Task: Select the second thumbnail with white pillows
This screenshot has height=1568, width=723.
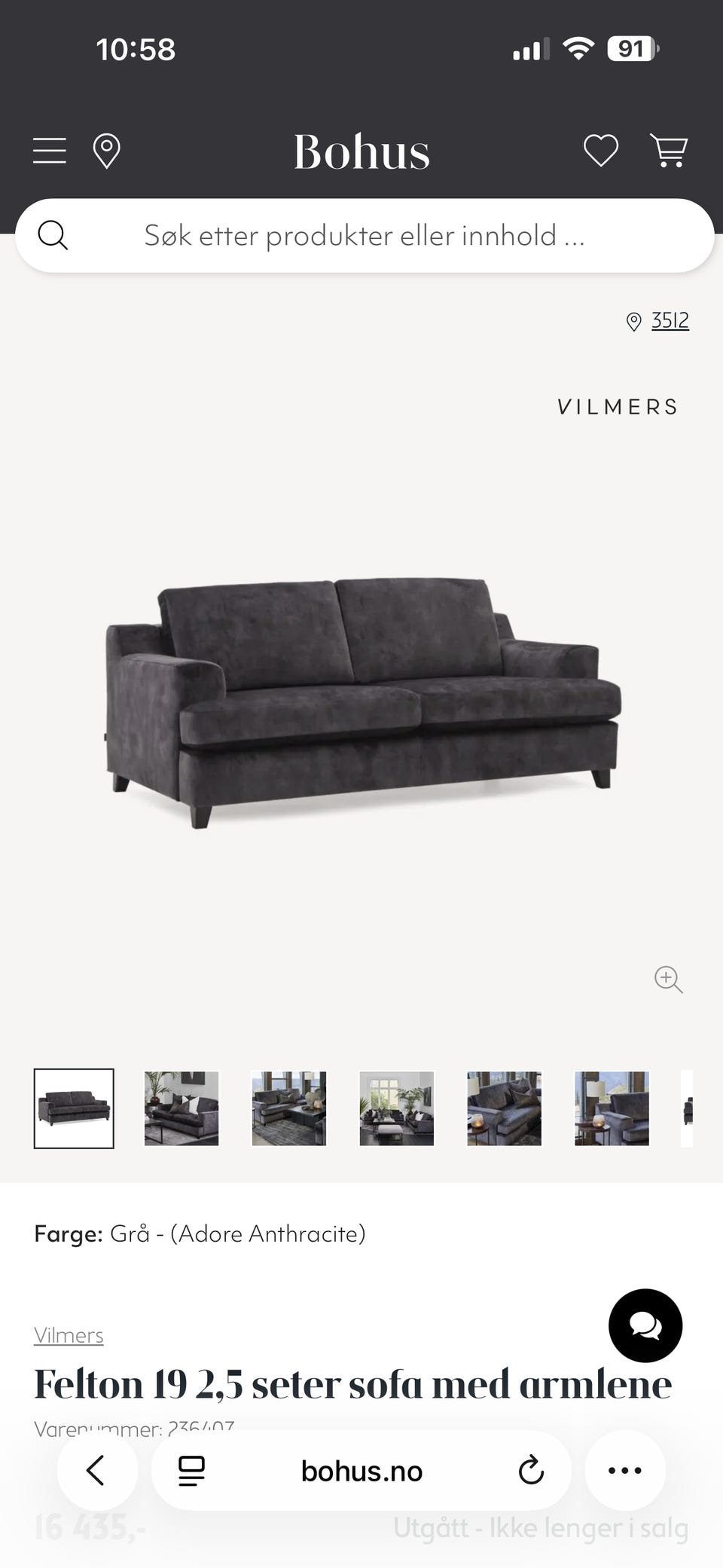Action: (x=182, y=1108)
